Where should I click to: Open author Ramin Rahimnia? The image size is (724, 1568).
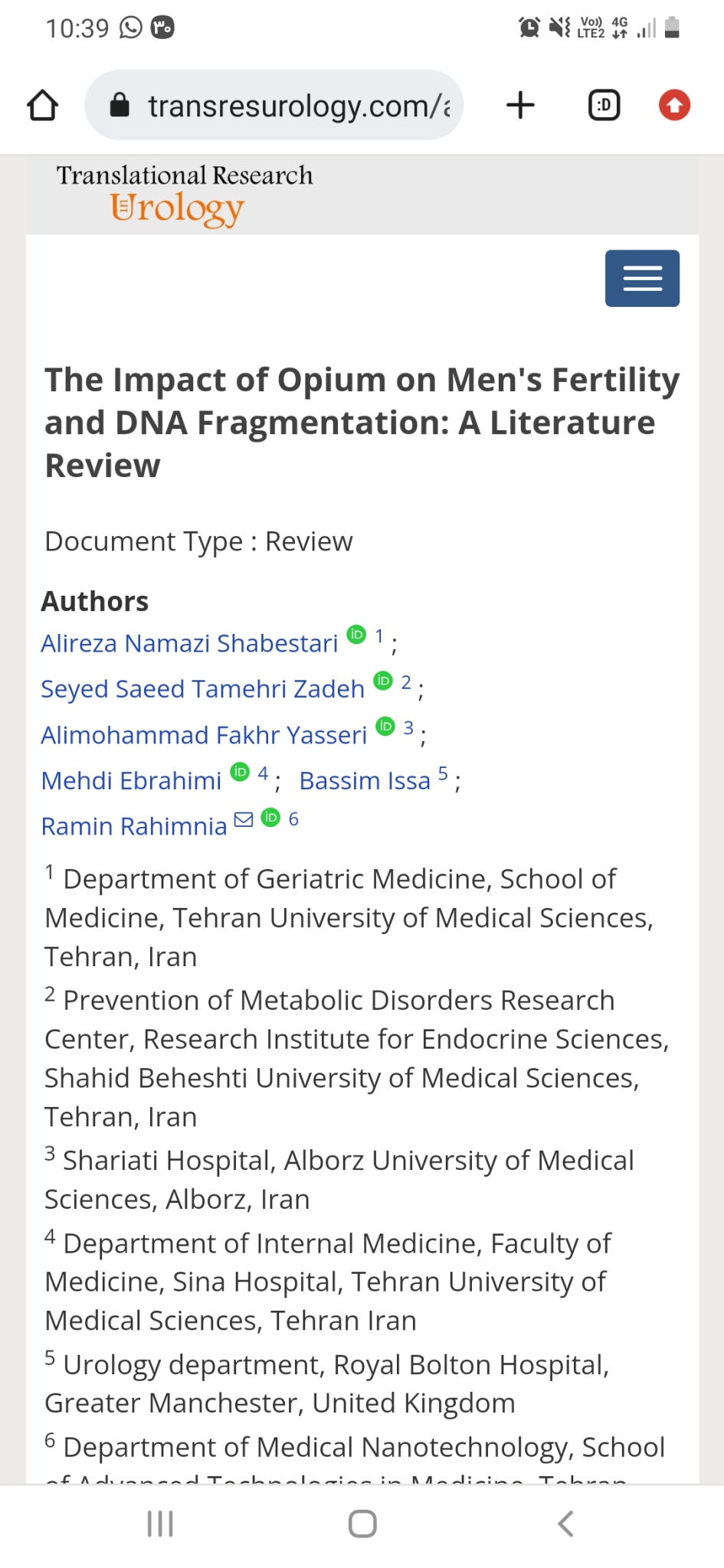134,827
